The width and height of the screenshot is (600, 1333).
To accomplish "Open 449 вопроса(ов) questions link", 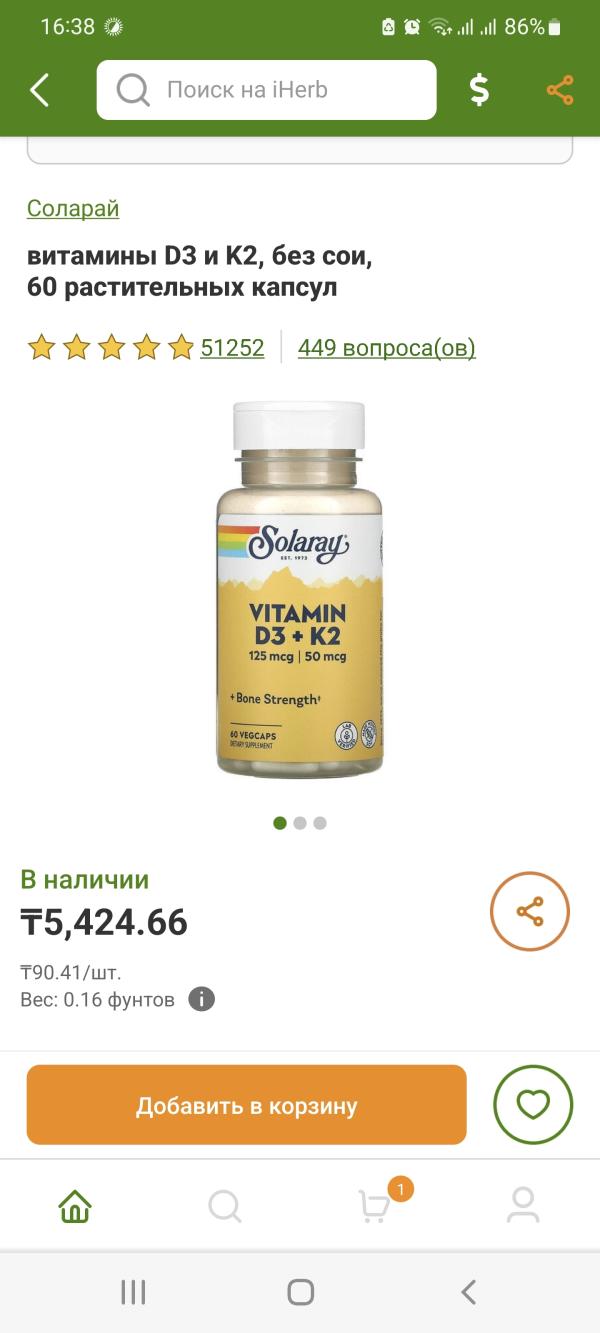I will pyautogui.click(x=386, y=347).
